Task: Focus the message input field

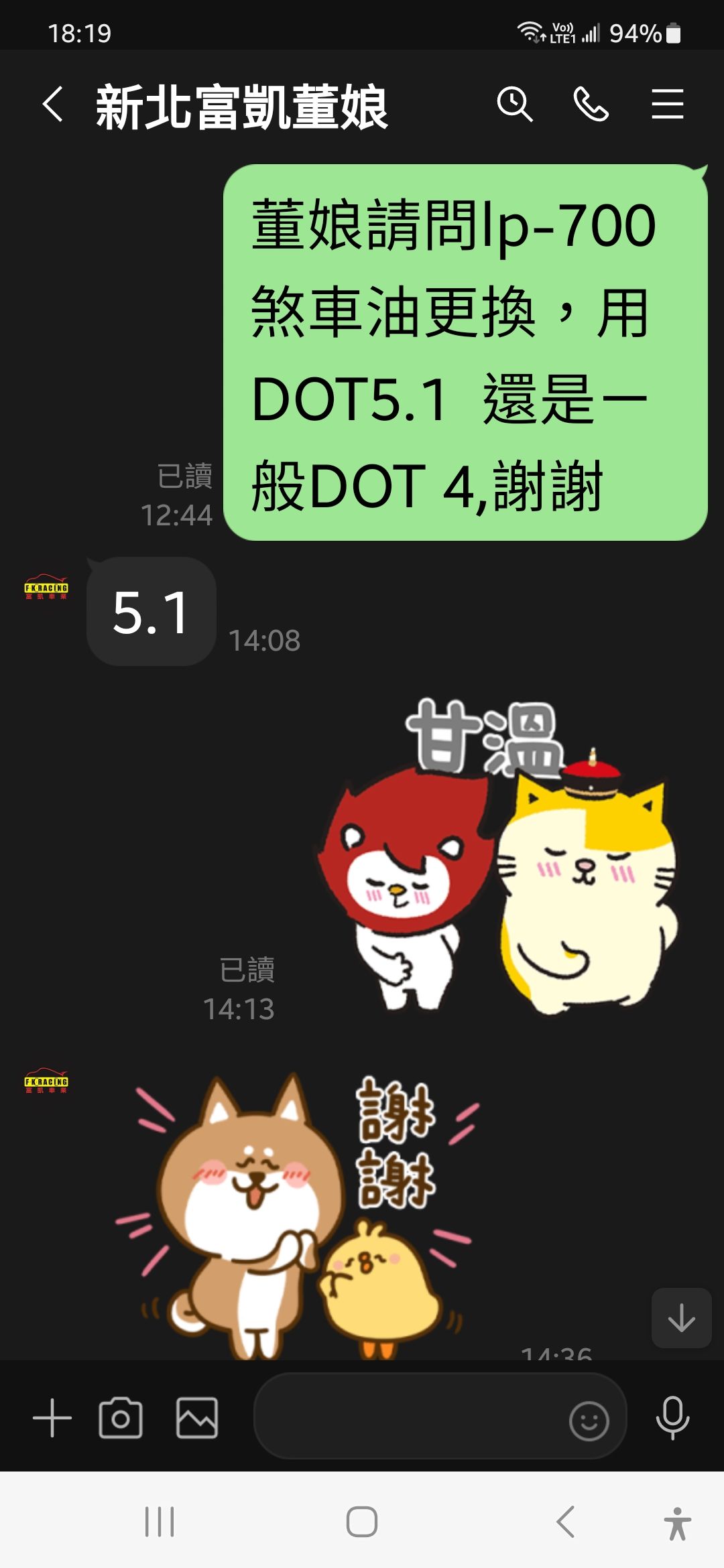Action: pyautogui.click(x=409, y=1416)
